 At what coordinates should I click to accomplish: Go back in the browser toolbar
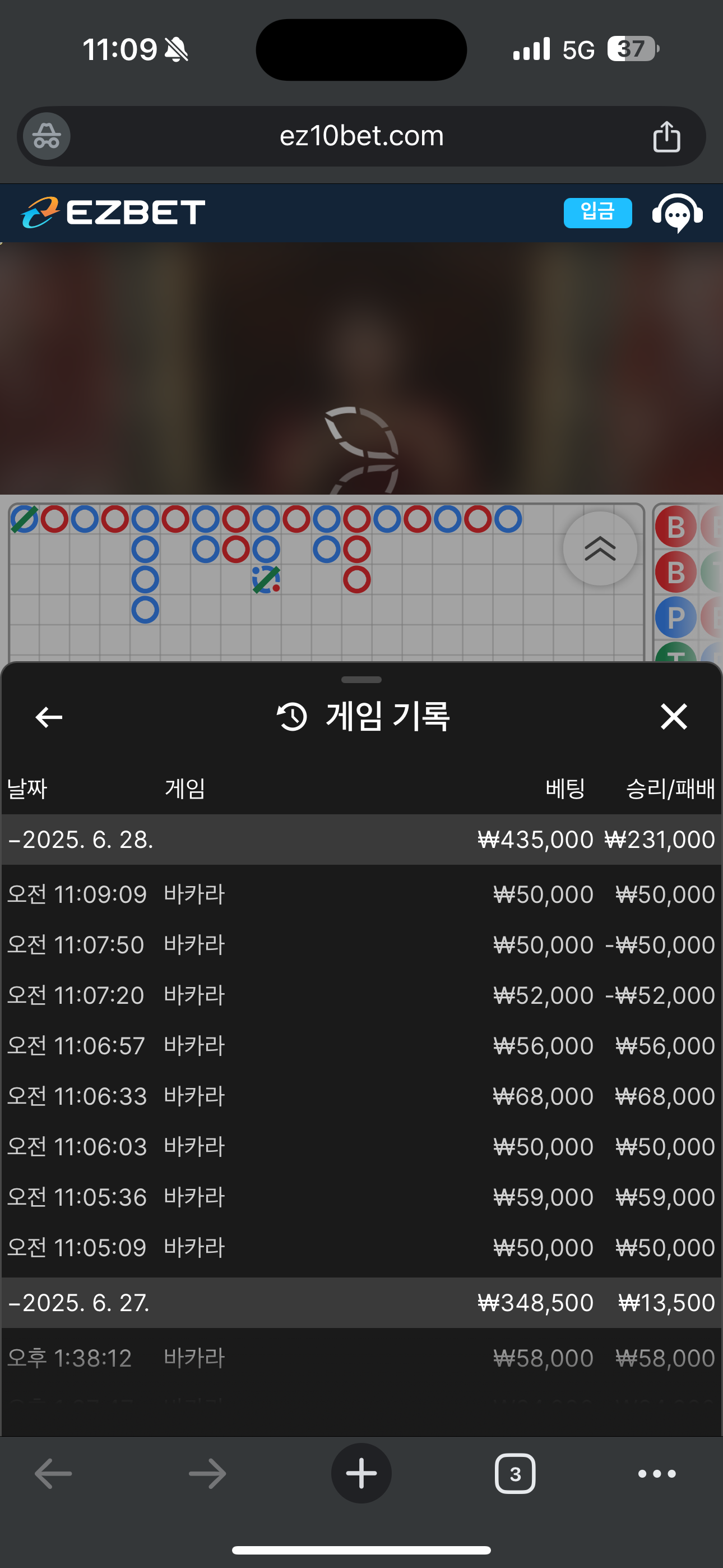(x=54, y=1474)
